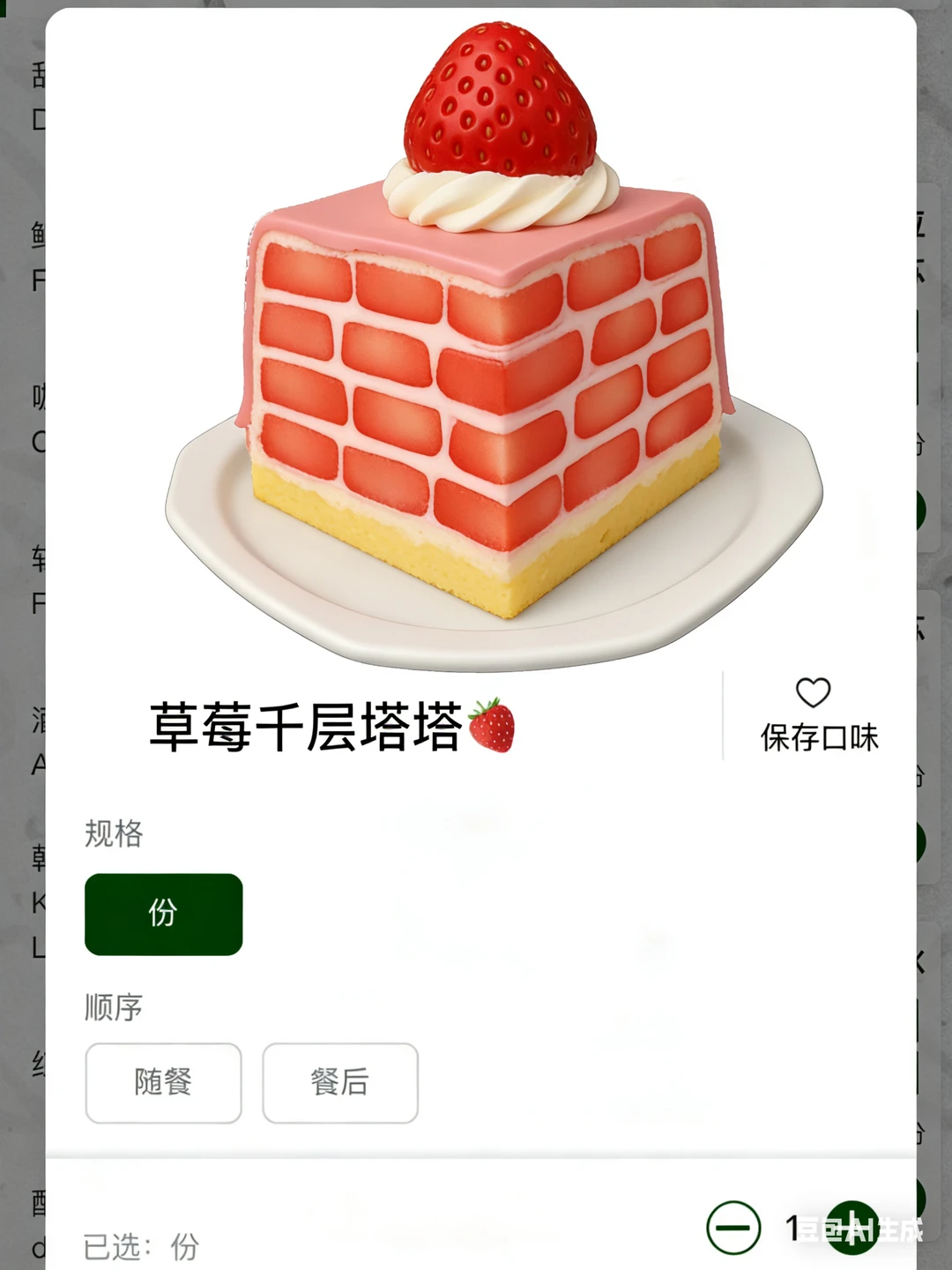Select the 份 specification option

(162, 915)
